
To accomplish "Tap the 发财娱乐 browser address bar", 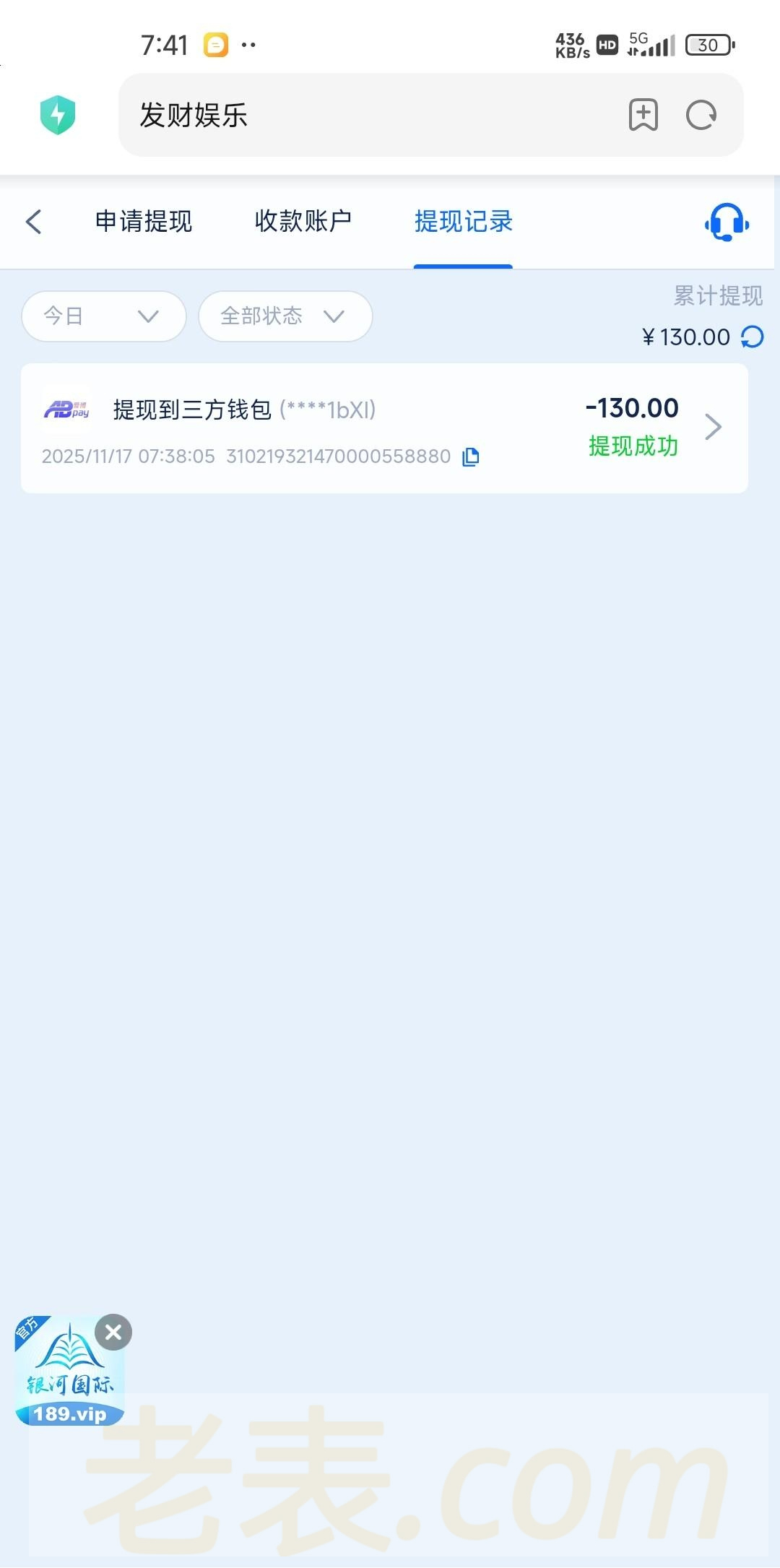I will pos(361,116).
